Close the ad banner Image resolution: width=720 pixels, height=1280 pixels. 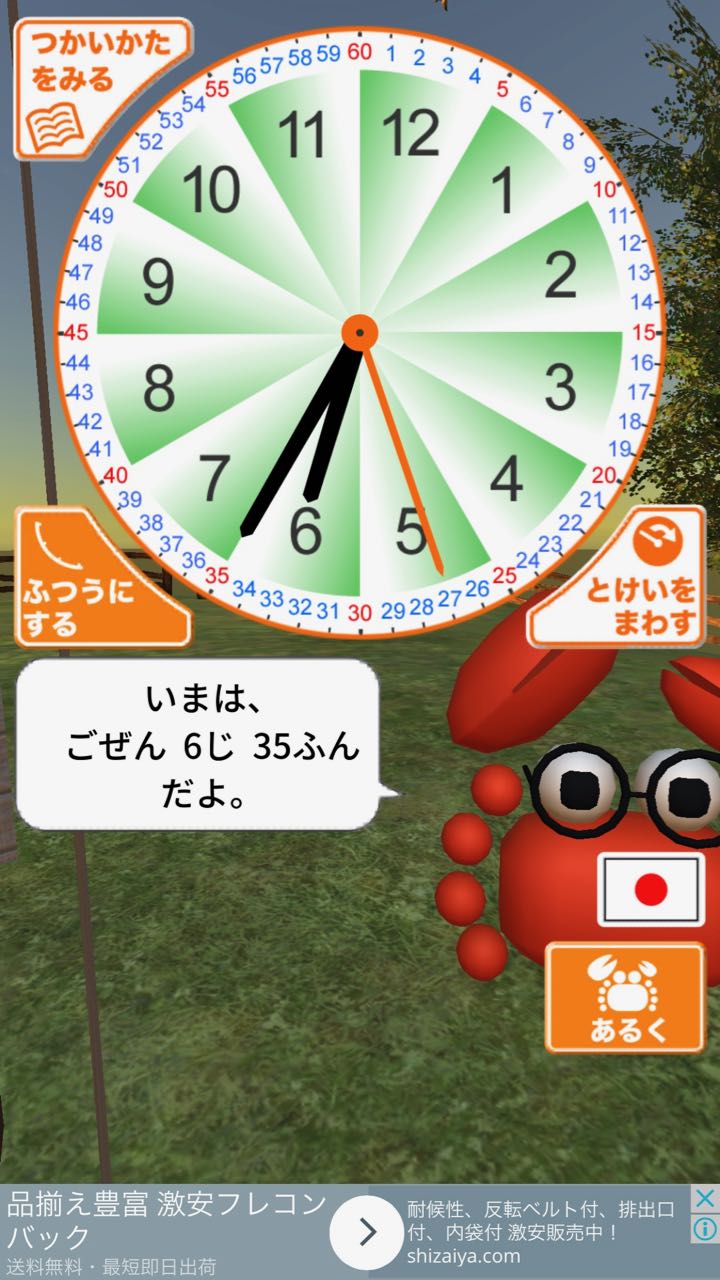(x=705, y=1198)
